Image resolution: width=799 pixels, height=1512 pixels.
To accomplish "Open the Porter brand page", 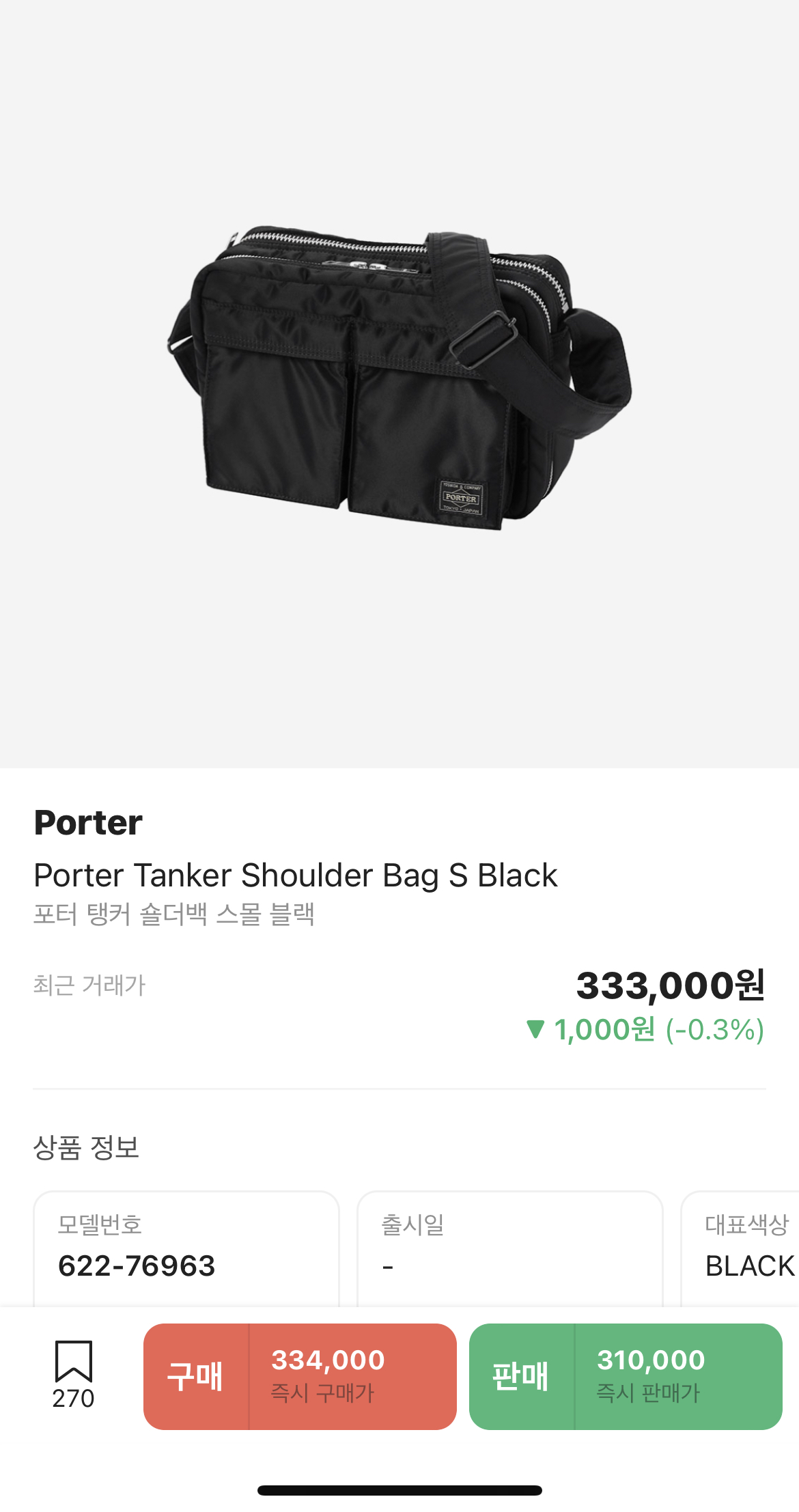I will click(89, 822).
